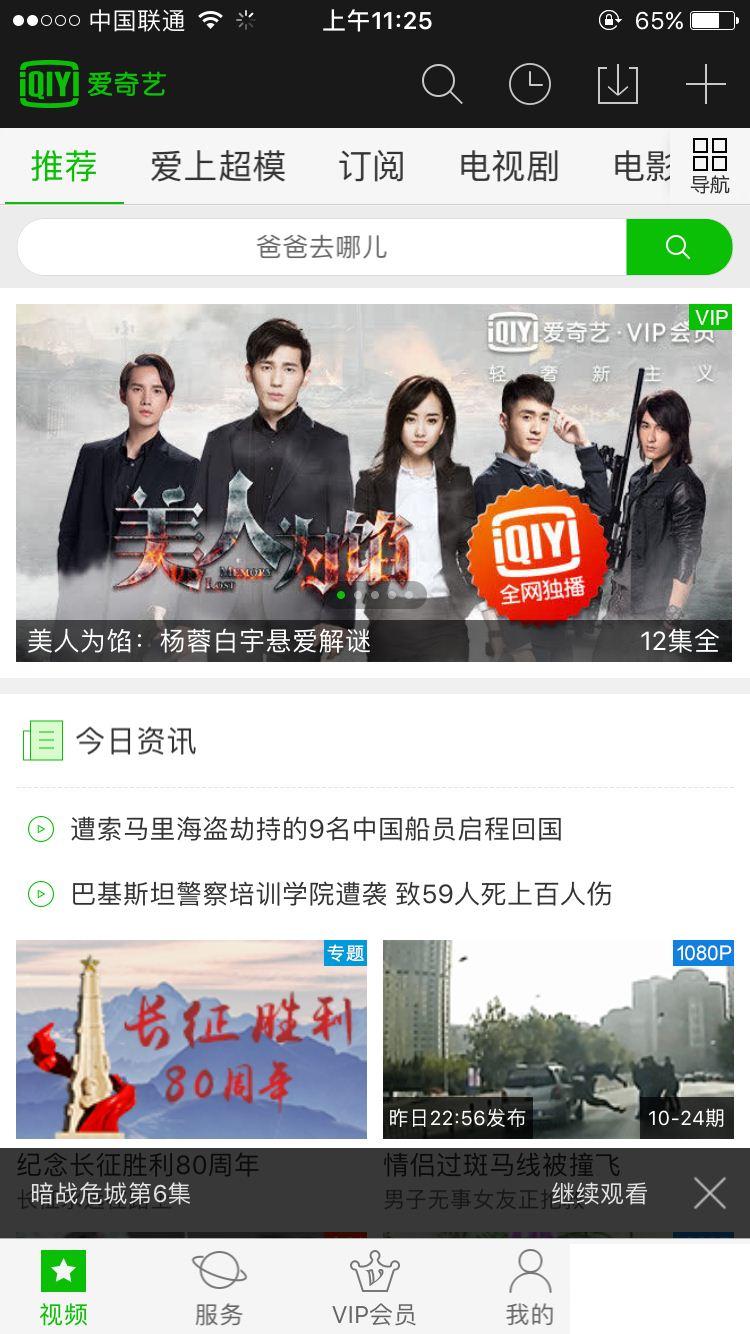
Task: Open the 长征胜利80周年 video card
Action: (x=191, y=1038)
